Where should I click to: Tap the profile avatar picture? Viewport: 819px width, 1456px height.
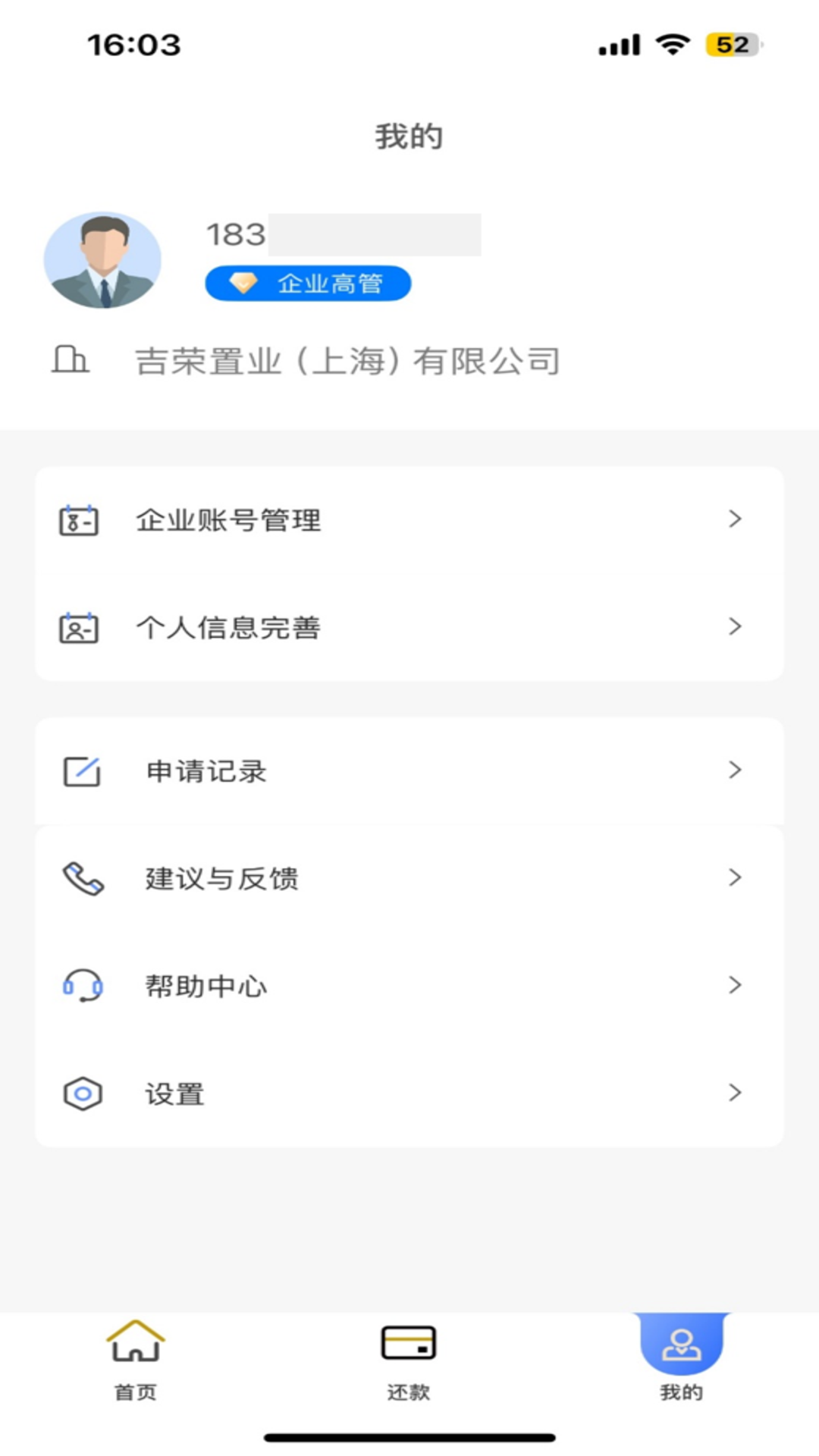[x=102, y=260]
